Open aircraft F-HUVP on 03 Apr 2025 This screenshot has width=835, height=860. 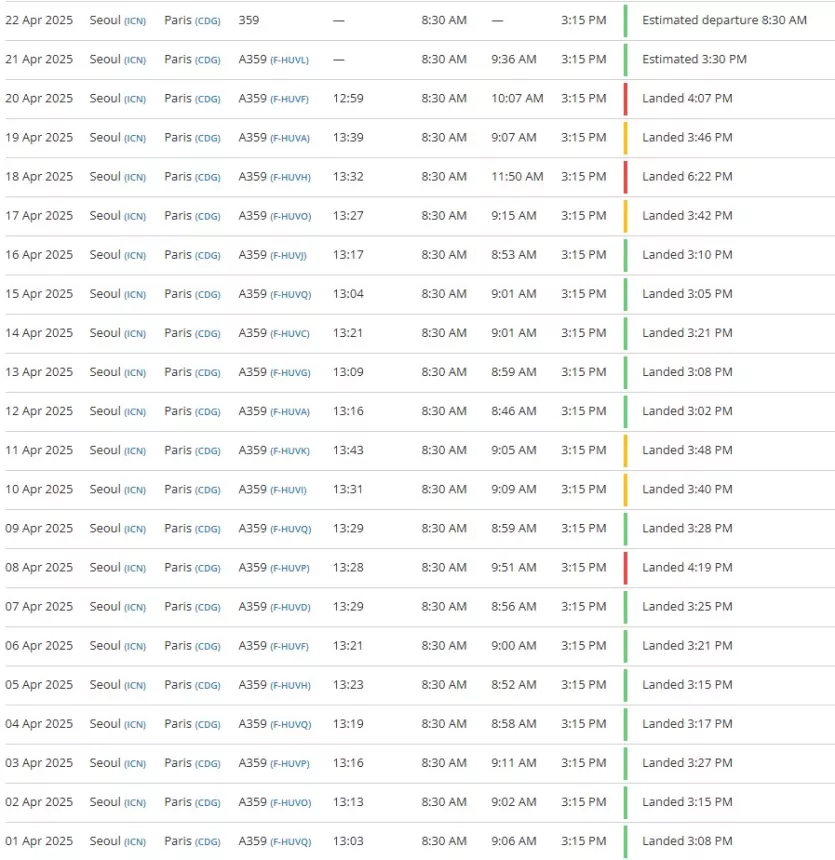(x=289, y=764)
